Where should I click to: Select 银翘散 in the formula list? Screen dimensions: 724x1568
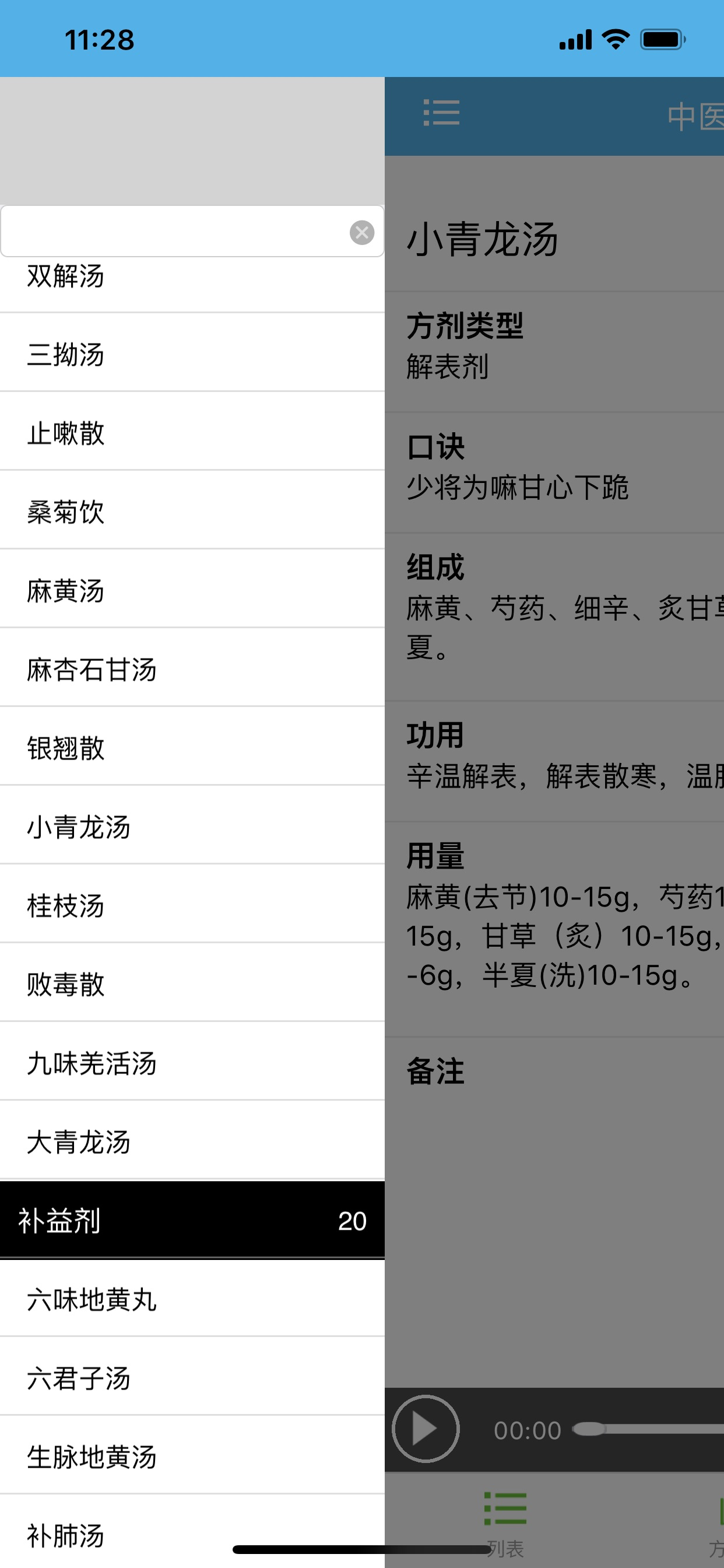[66, 747]
